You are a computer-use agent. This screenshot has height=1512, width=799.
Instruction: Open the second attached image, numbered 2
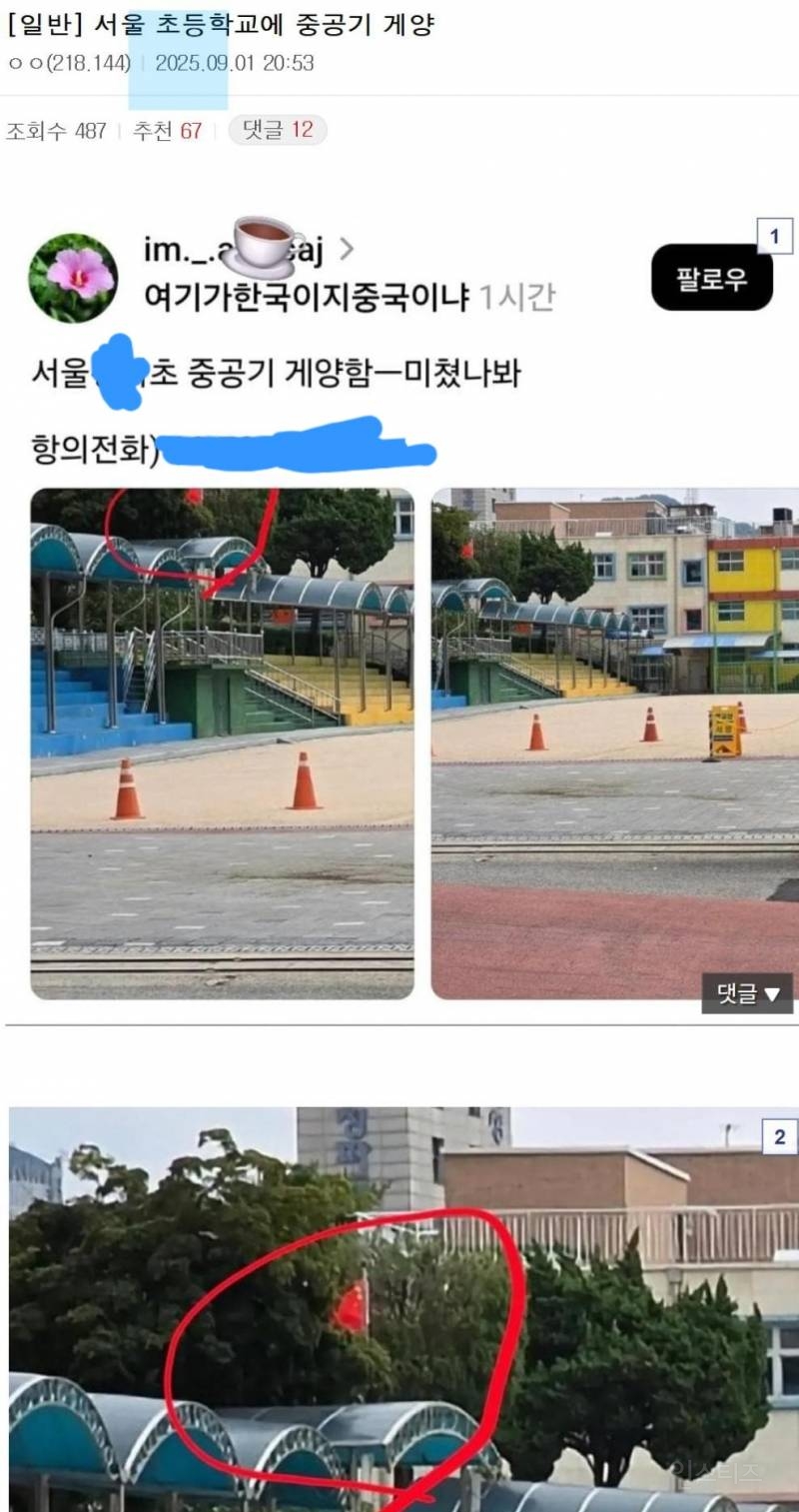[399, 1309]
